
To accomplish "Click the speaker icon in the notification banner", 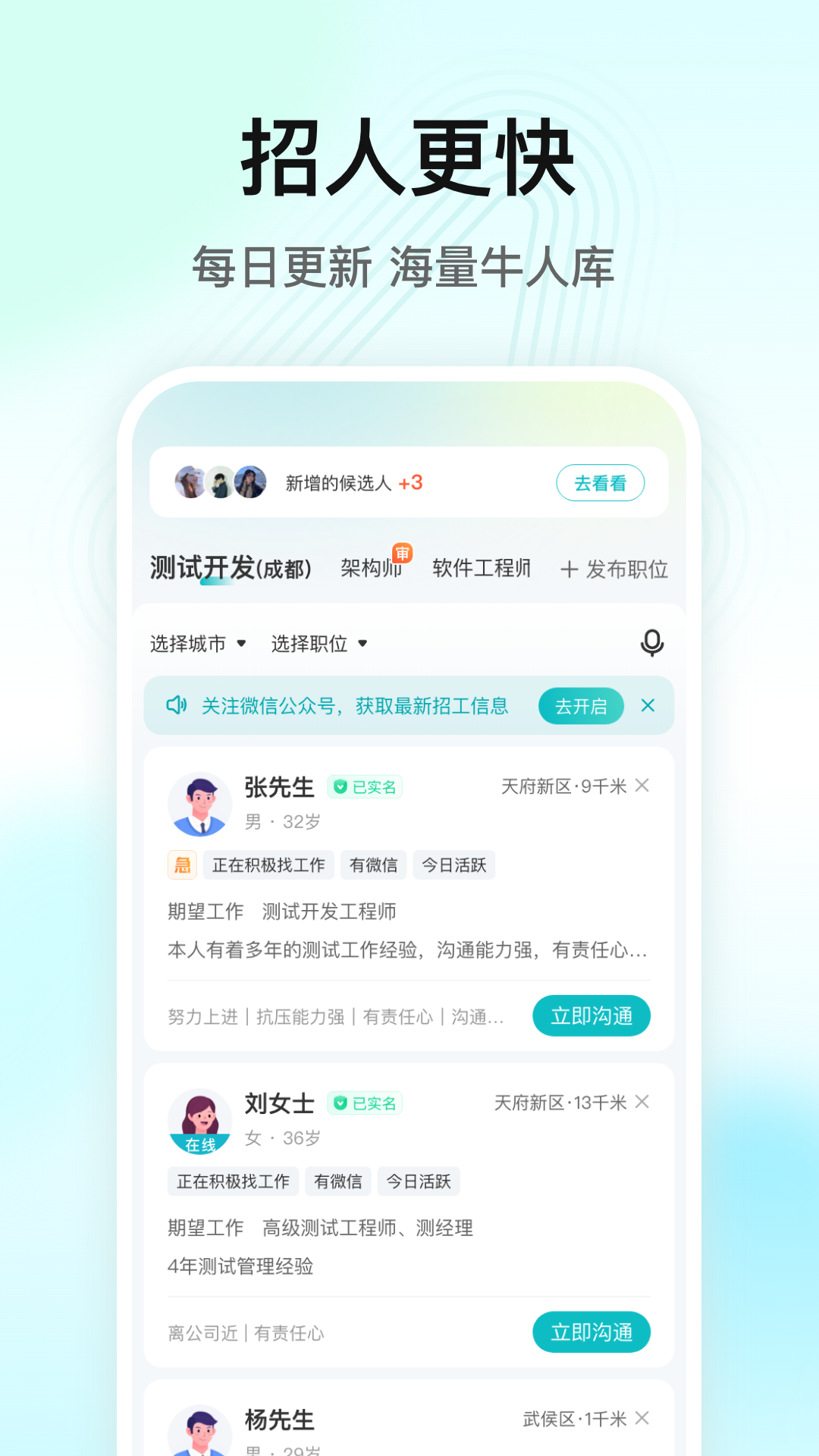I will point(177,705).
